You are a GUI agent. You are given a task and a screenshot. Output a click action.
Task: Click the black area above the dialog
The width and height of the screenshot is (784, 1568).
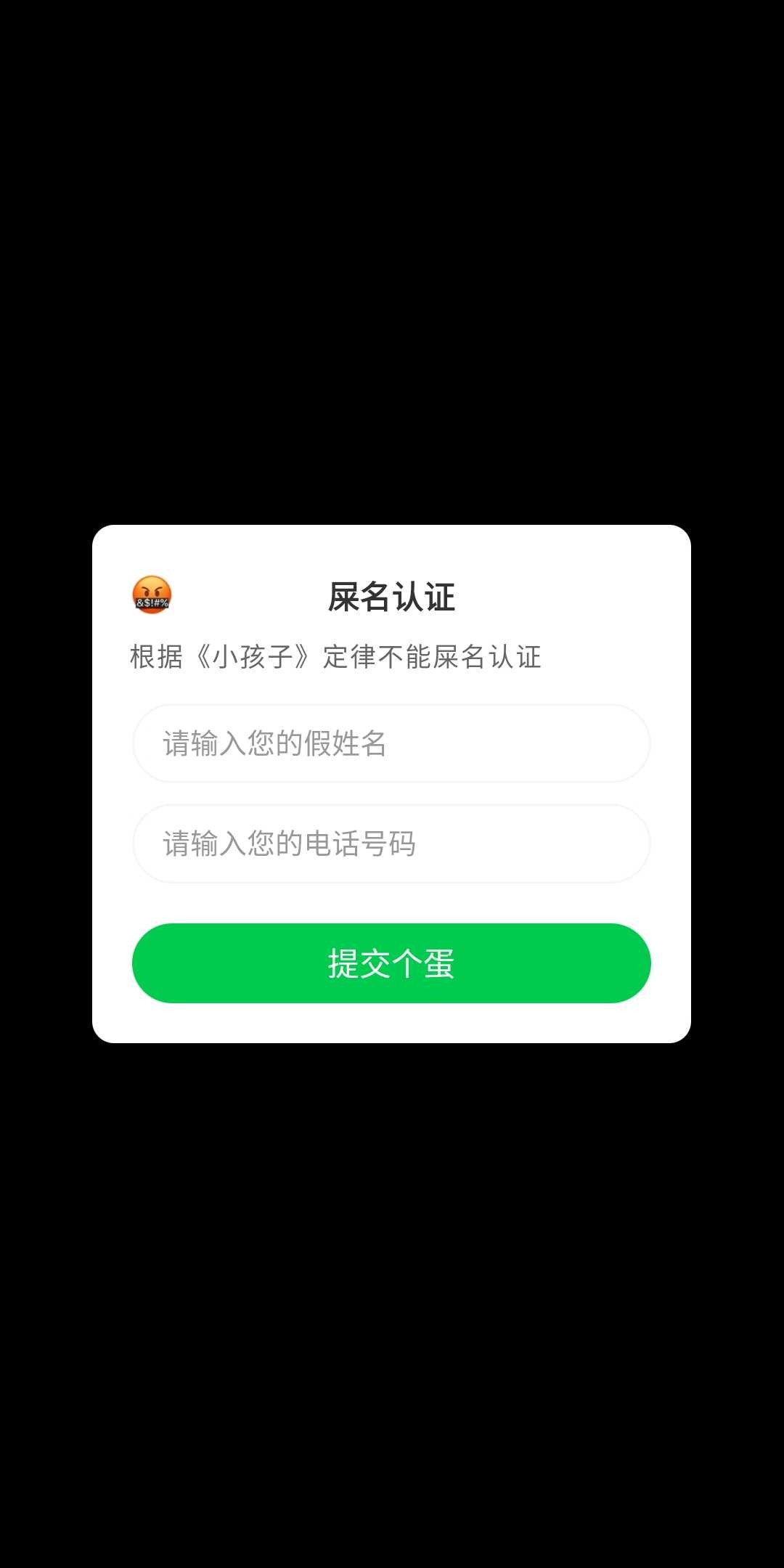pyautogui.click(x=392, y=290)
